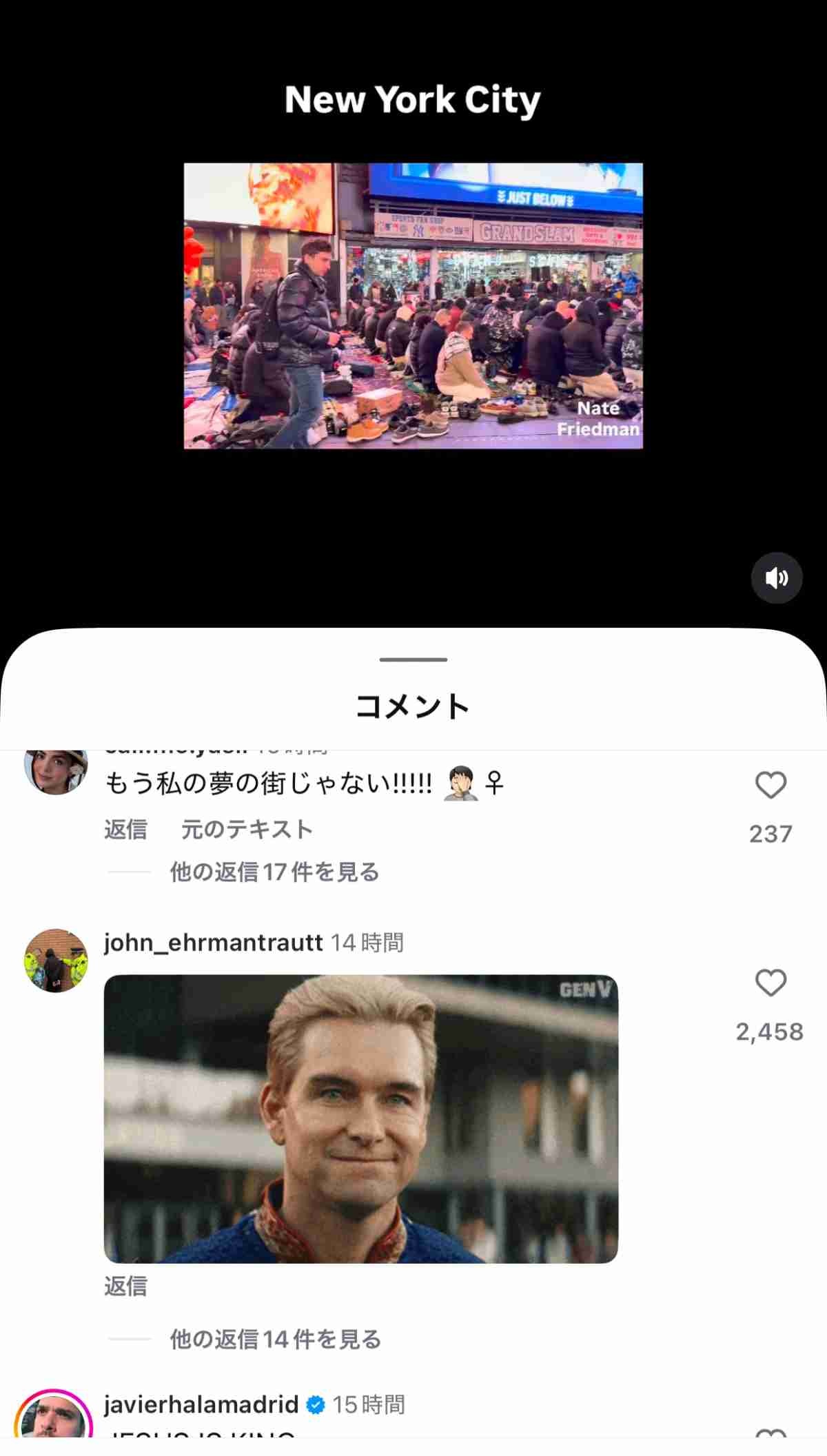Expand the 17 hidden replies

[x=274, y=872]
